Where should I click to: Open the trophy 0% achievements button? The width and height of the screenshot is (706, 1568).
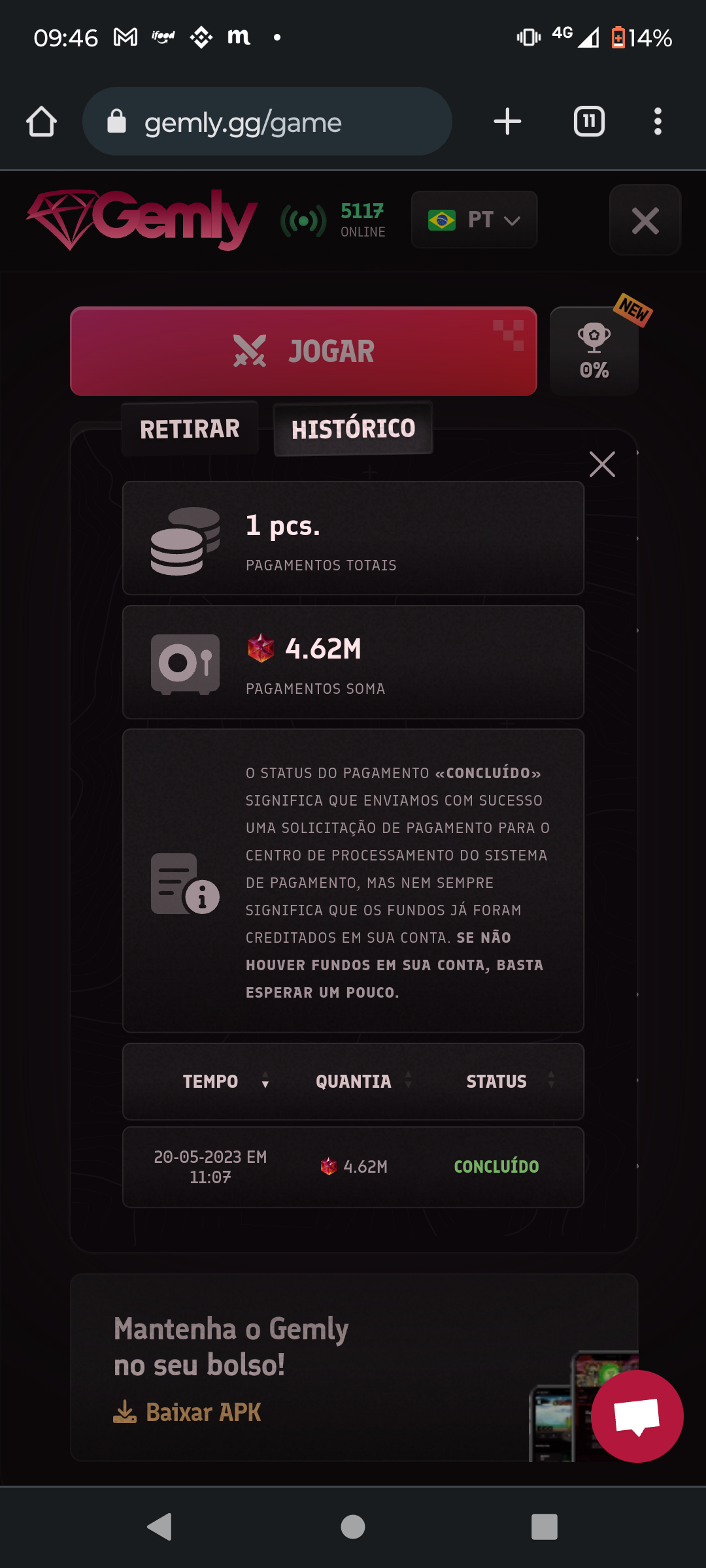[594, 351]
